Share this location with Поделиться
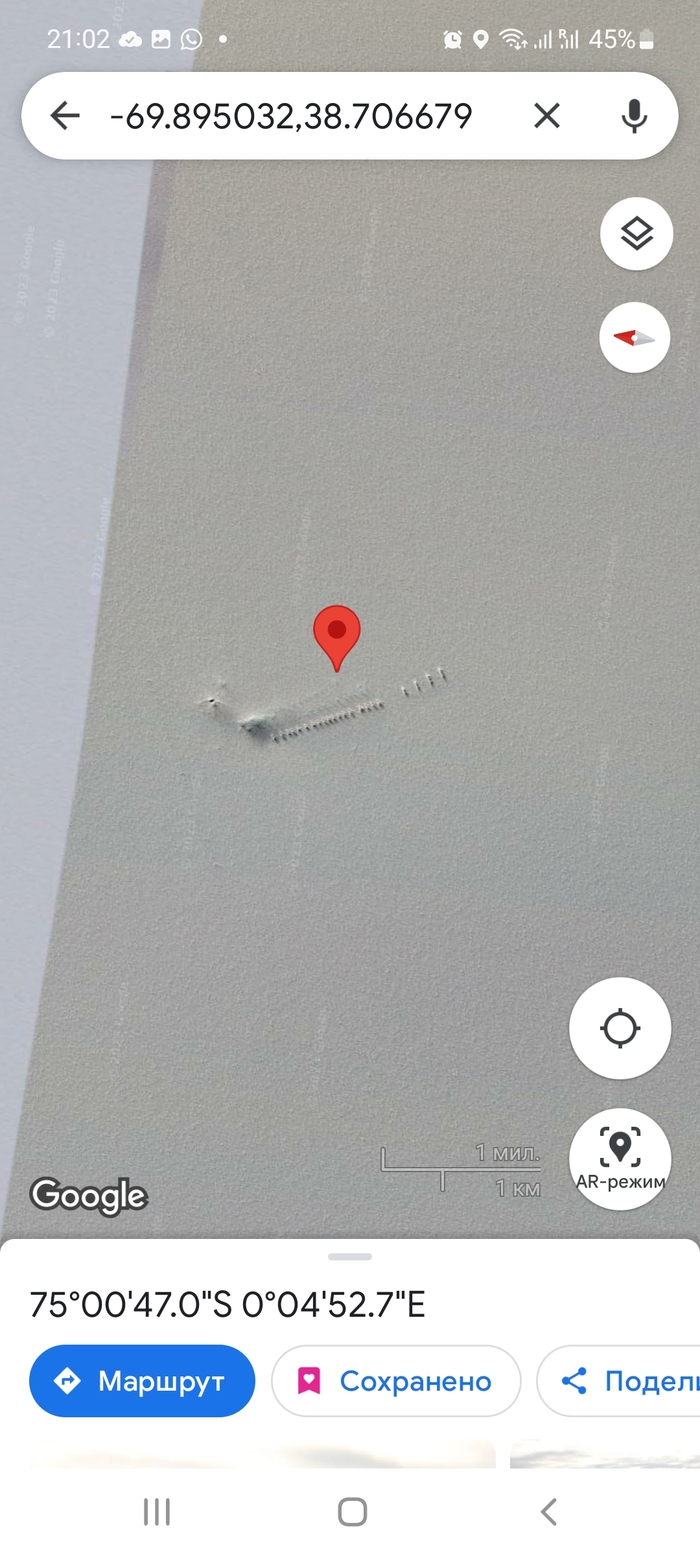700x1556 pixels. pos(620,1381)
